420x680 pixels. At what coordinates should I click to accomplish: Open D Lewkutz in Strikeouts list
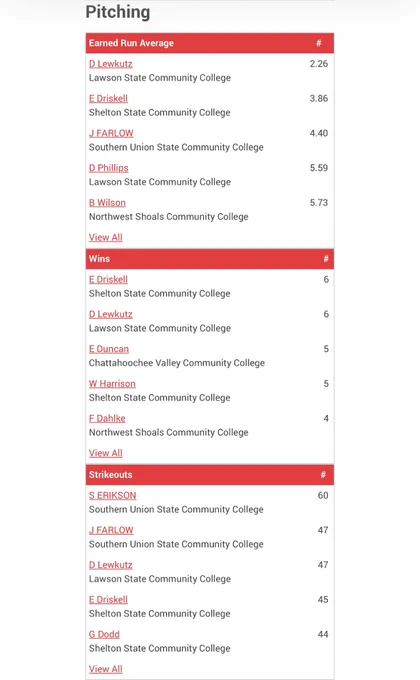tap(111, 565)
